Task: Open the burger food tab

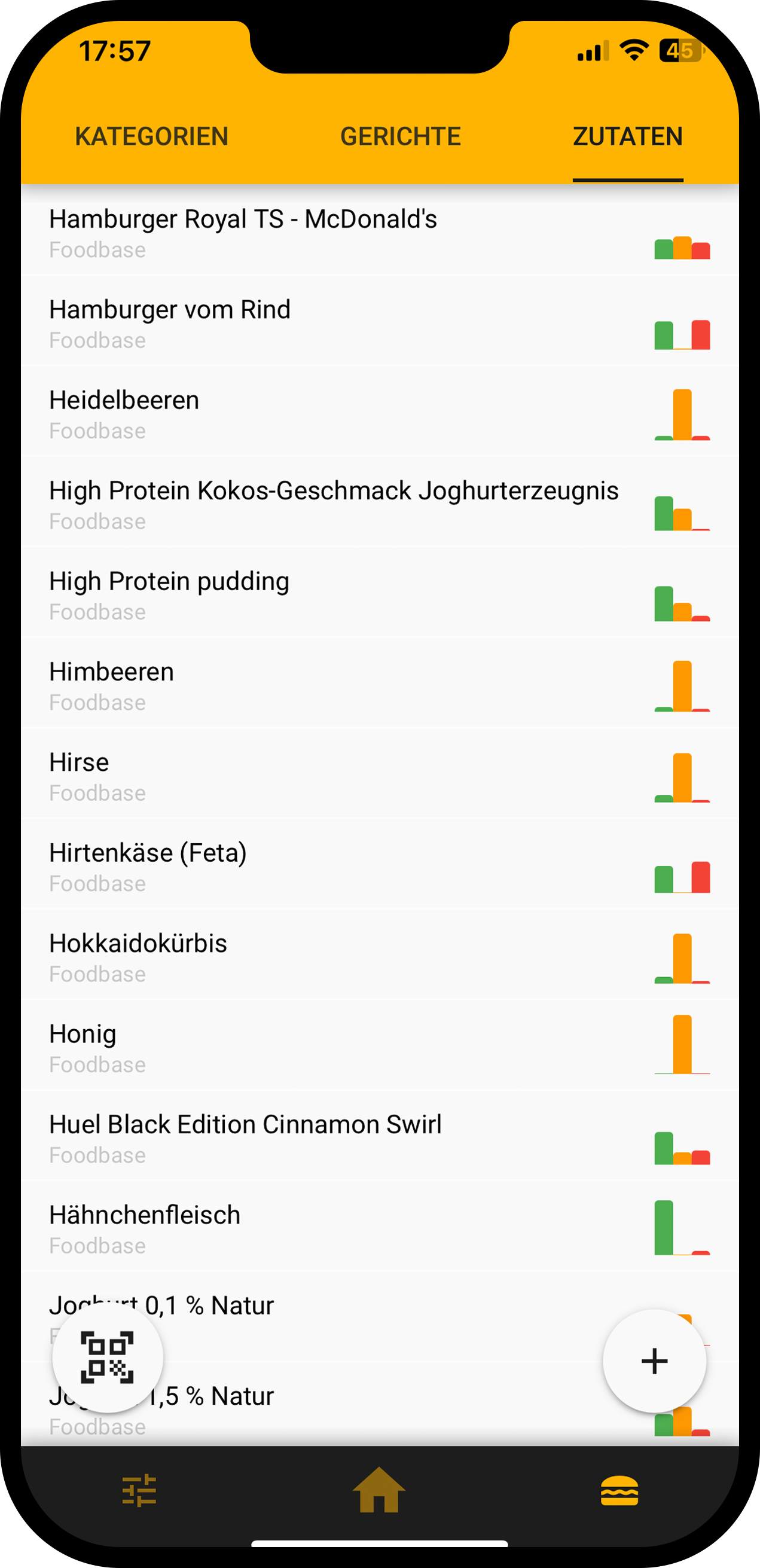Action: [x=619, y=1491]
